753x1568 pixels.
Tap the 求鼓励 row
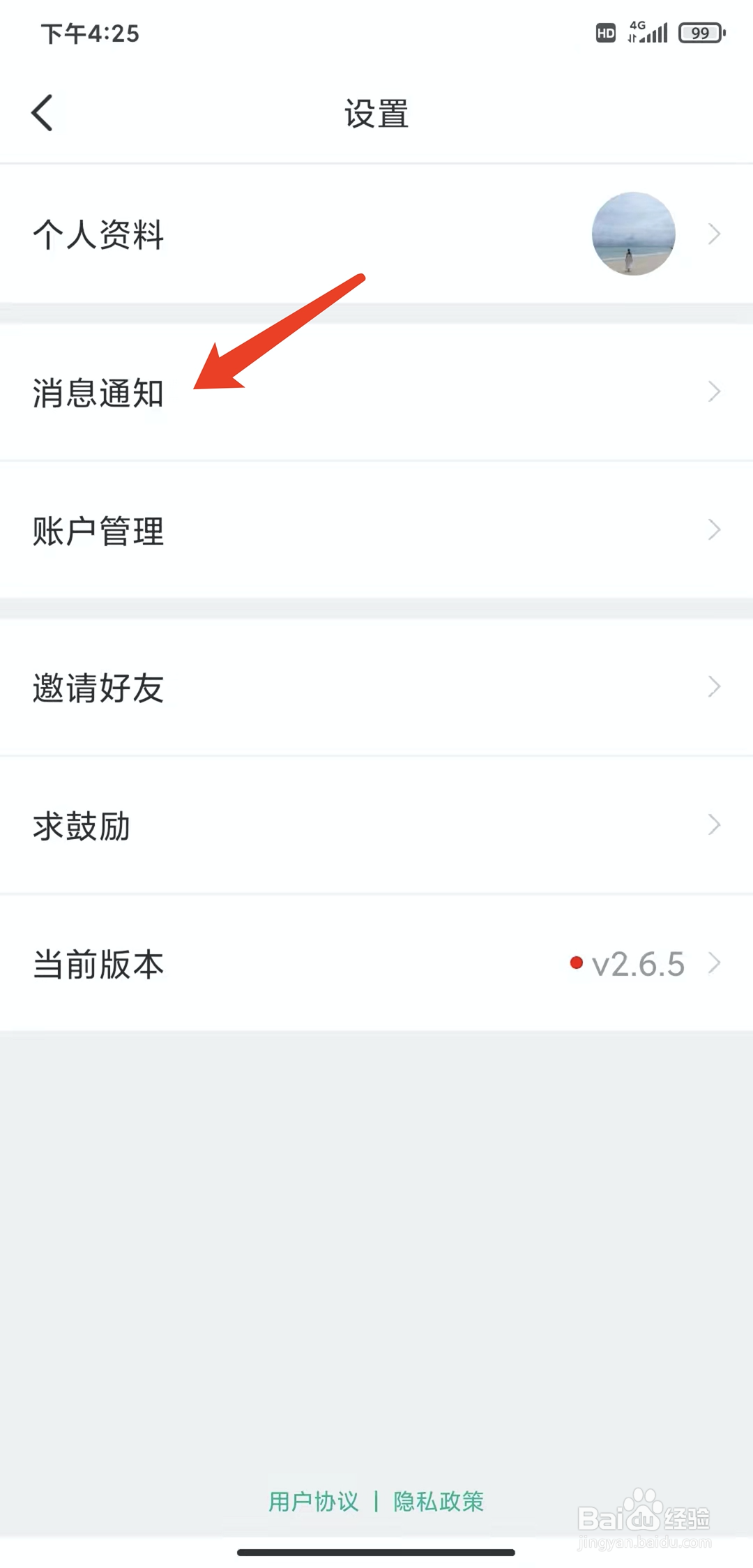point(376,826)
